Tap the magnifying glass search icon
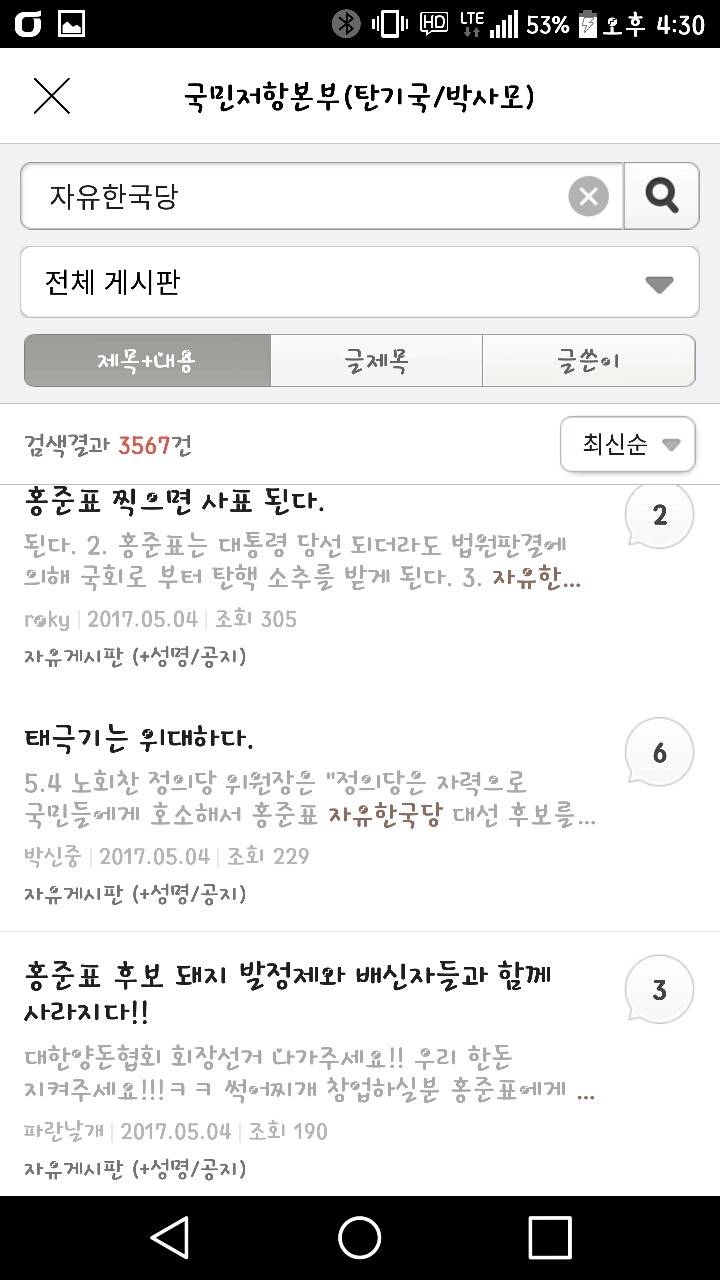The width and height of the screenshot is (720, 1280). (660, 196)
